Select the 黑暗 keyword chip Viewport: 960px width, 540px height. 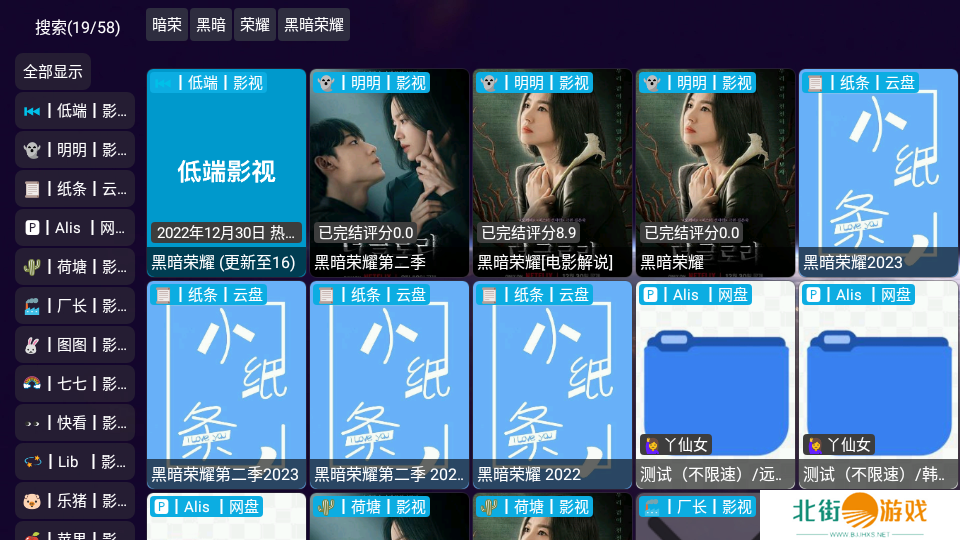pos(211,25)
